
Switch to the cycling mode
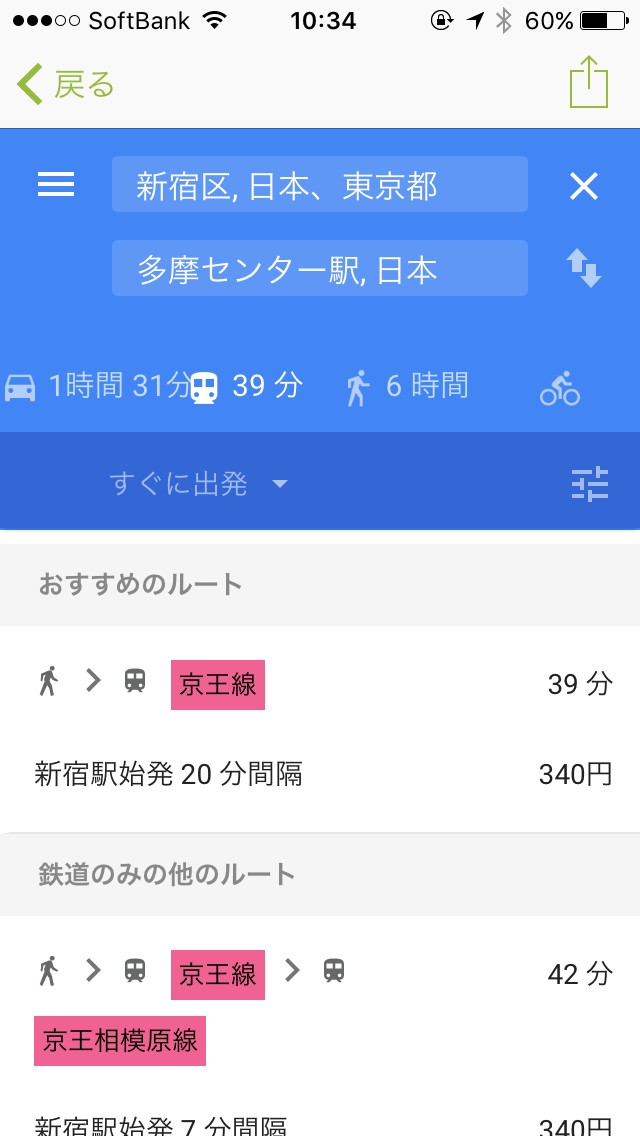click(560, 387)
